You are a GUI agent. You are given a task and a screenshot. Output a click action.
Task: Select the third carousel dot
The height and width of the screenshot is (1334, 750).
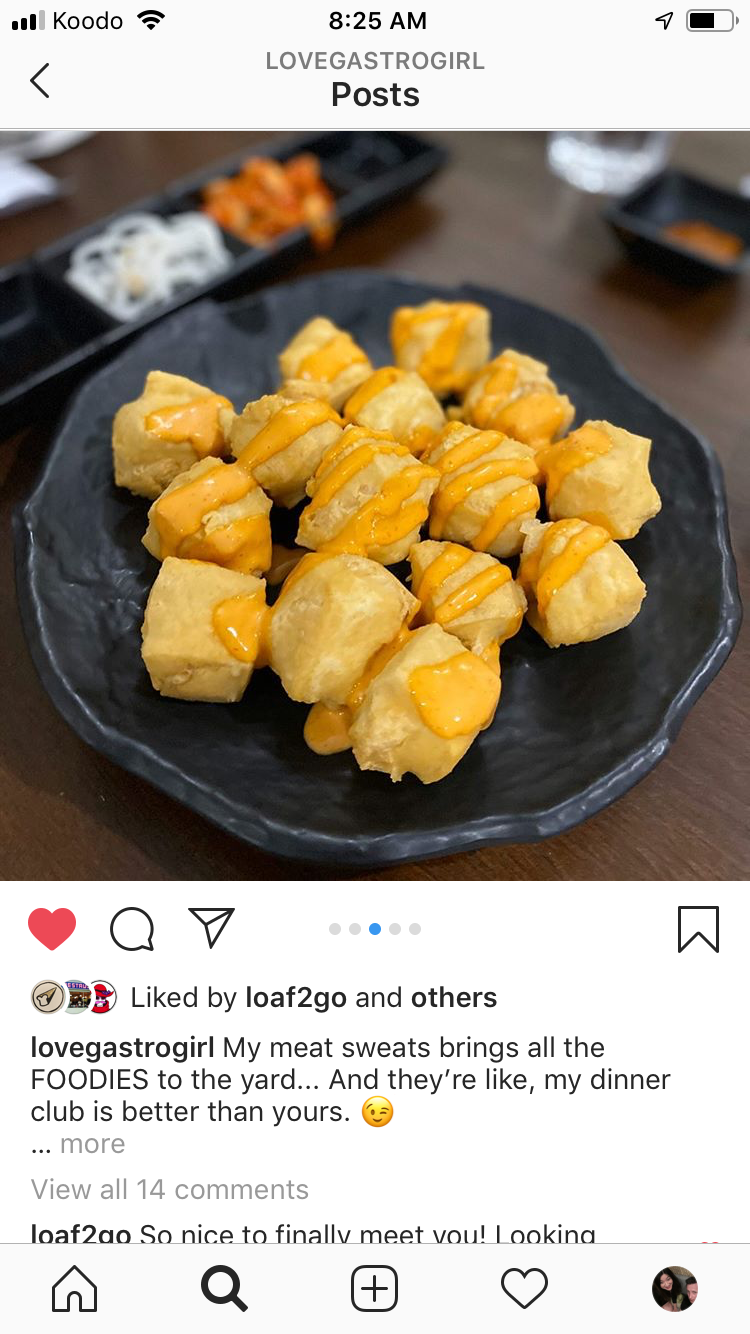pyautogui.click(x=375, y=928)
